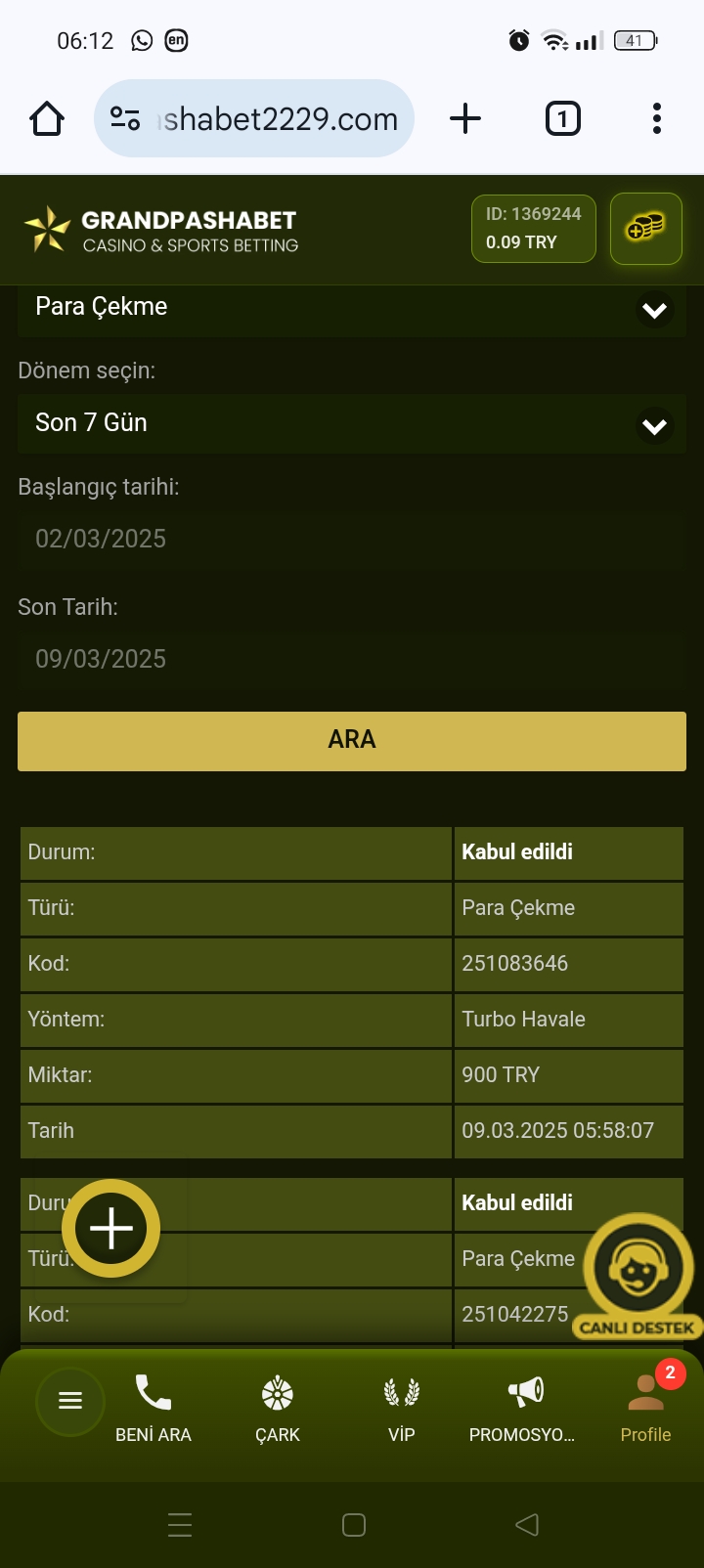Select the Başlangıç tarihi date field

[351, 540]
